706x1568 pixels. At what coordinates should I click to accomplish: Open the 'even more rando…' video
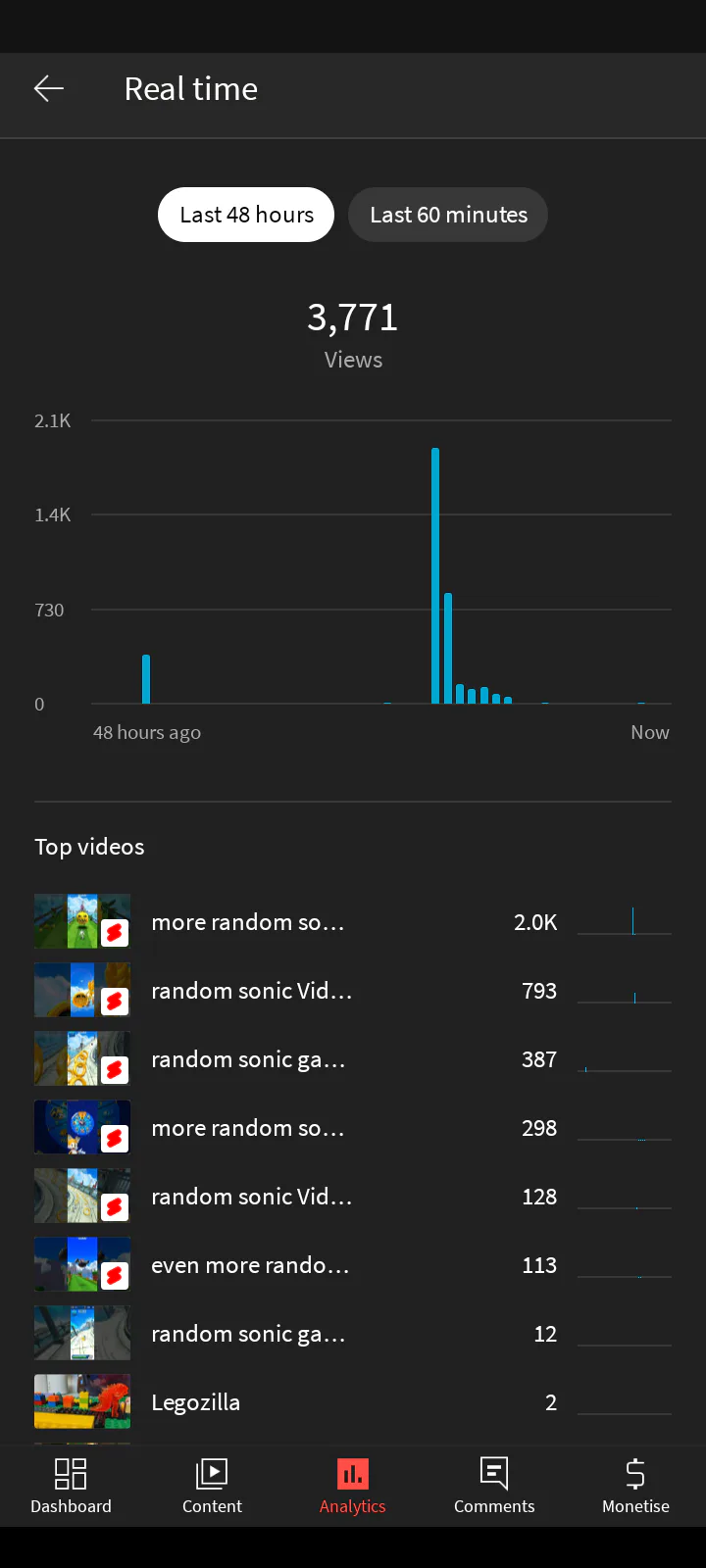point(353,1265)
